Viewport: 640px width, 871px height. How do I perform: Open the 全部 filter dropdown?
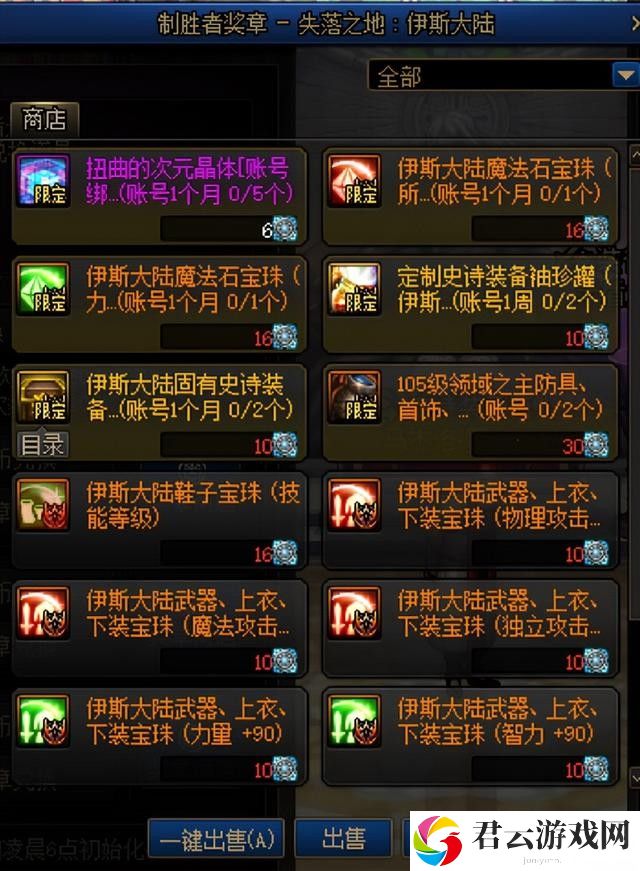point(626,75)
